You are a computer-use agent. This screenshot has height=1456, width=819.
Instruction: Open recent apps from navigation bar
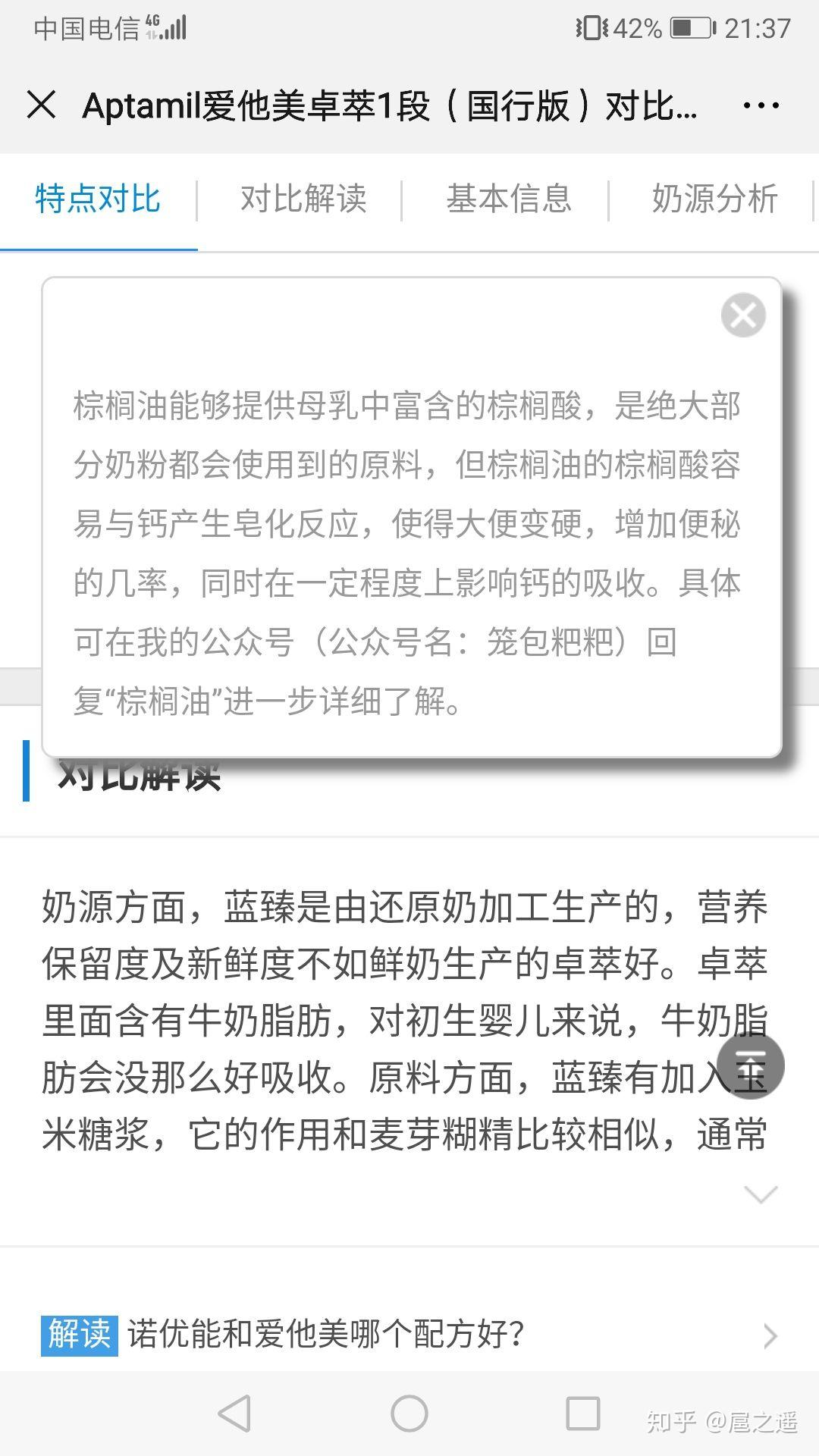[x=583, y=1413]
